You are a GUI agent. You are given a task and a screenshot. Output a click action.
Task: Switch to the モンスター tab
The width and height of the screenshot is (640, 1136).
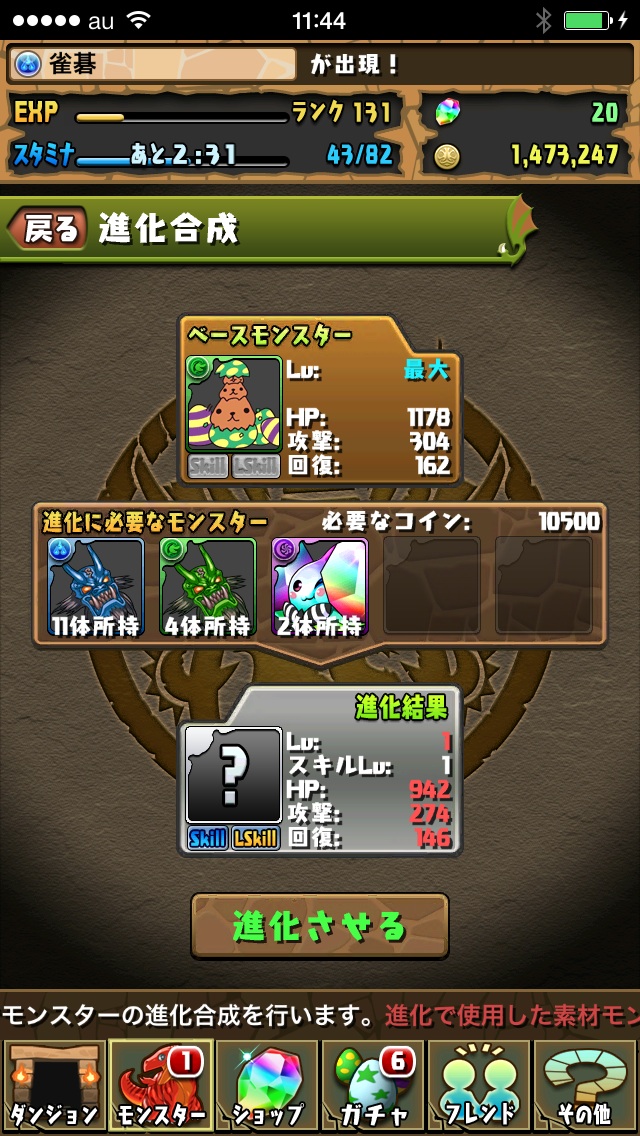coord(159,1087)
